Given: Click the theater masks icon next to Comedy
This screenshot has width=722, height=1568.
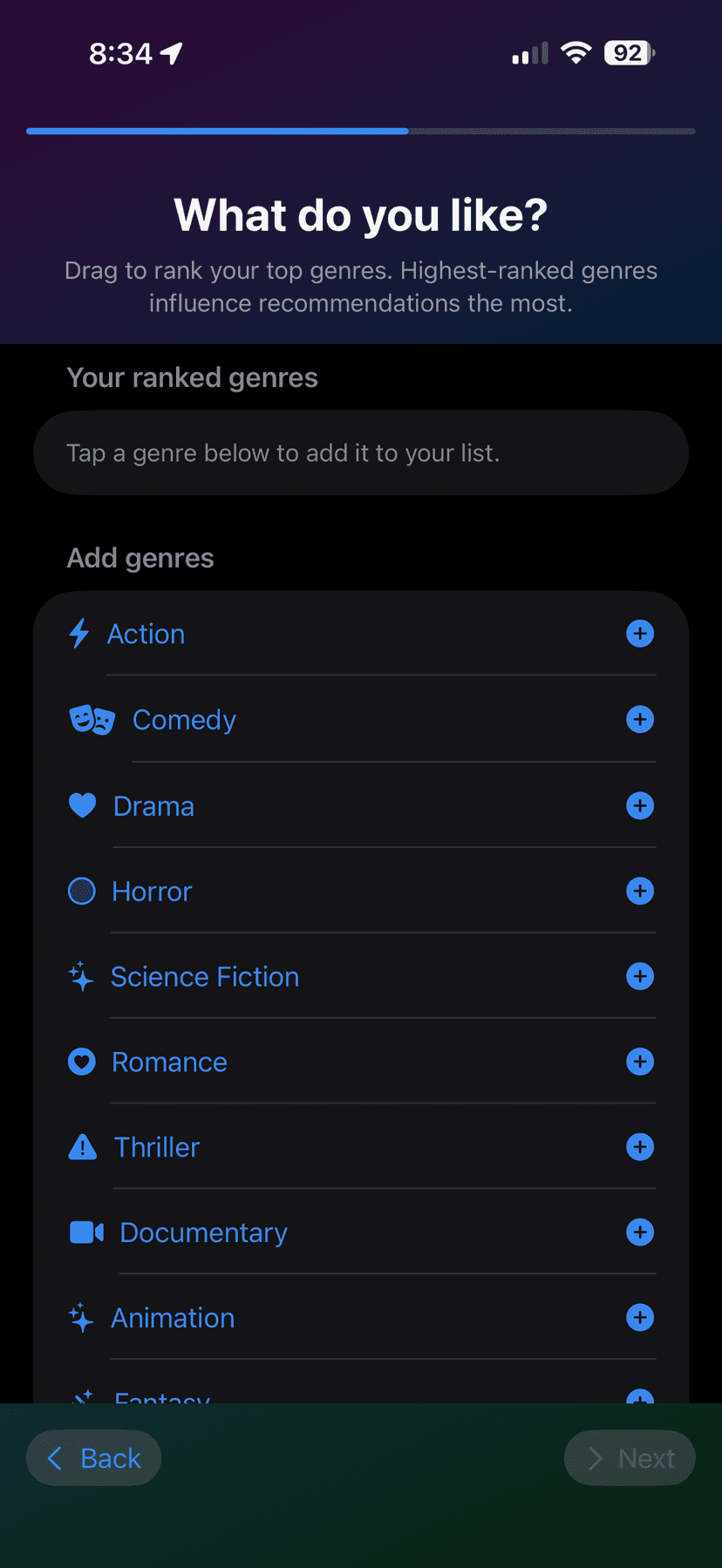Looking at the screenshot, I should [x=92, y=719].
